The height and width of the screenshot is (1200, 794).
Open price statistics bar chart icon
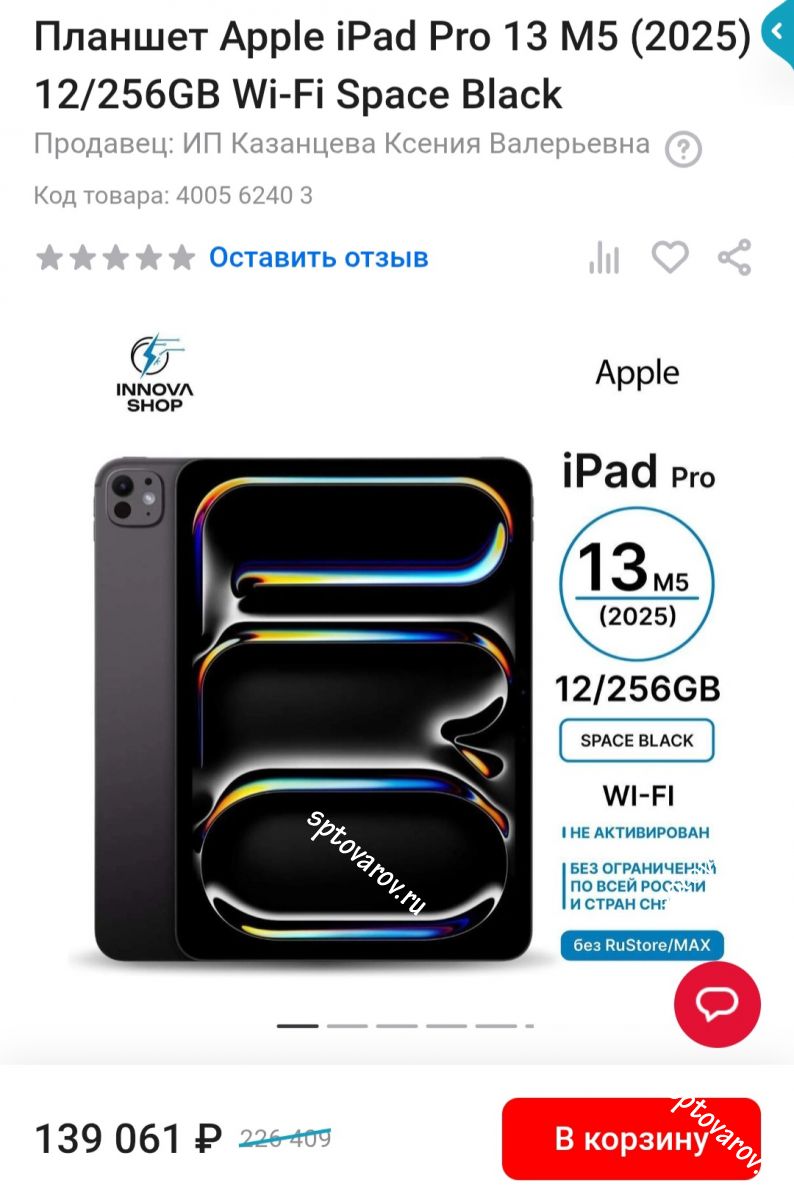(604, 257)
